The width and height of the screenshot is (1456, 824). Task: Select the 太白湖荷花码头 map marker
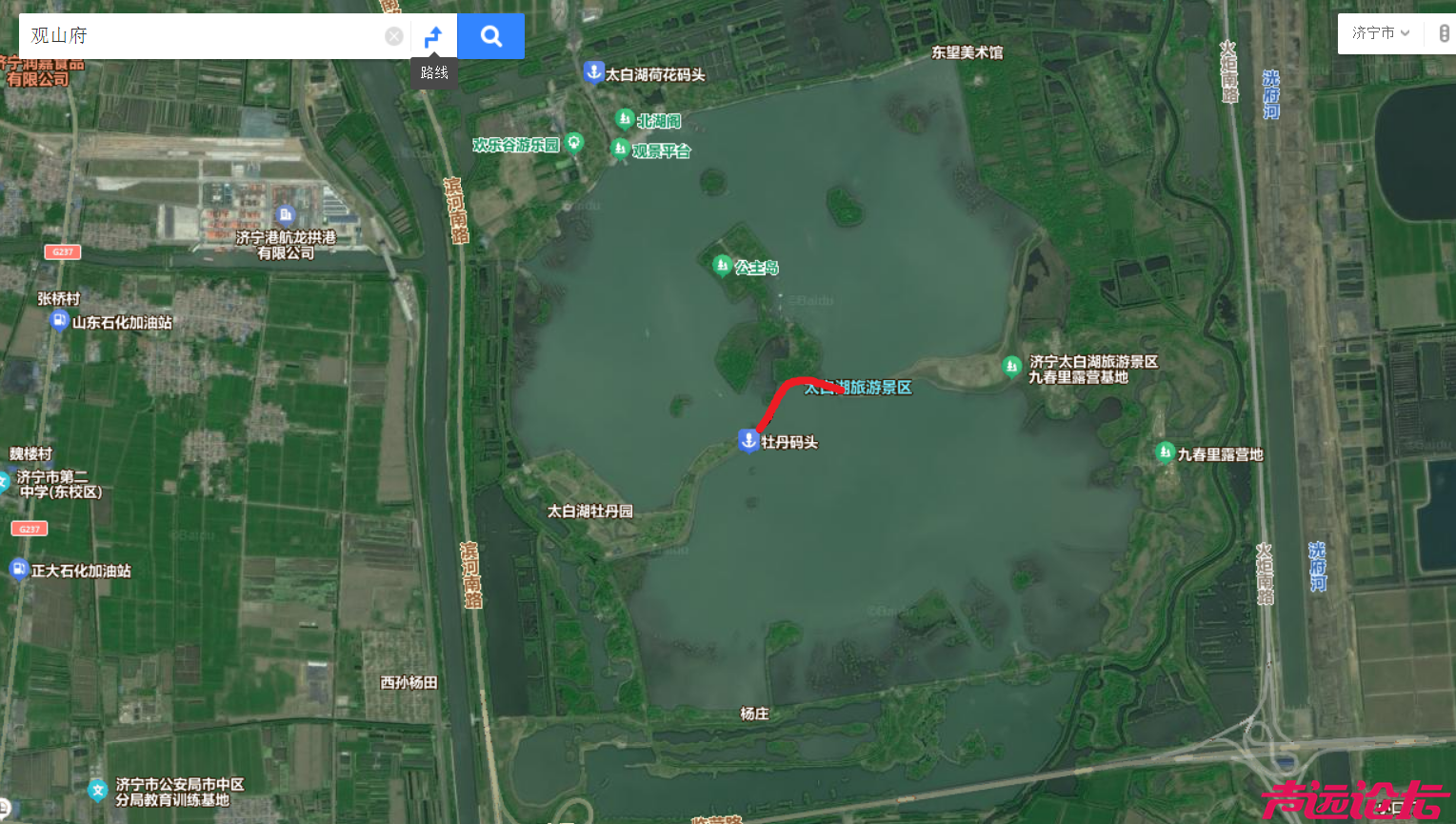(593, 71)
